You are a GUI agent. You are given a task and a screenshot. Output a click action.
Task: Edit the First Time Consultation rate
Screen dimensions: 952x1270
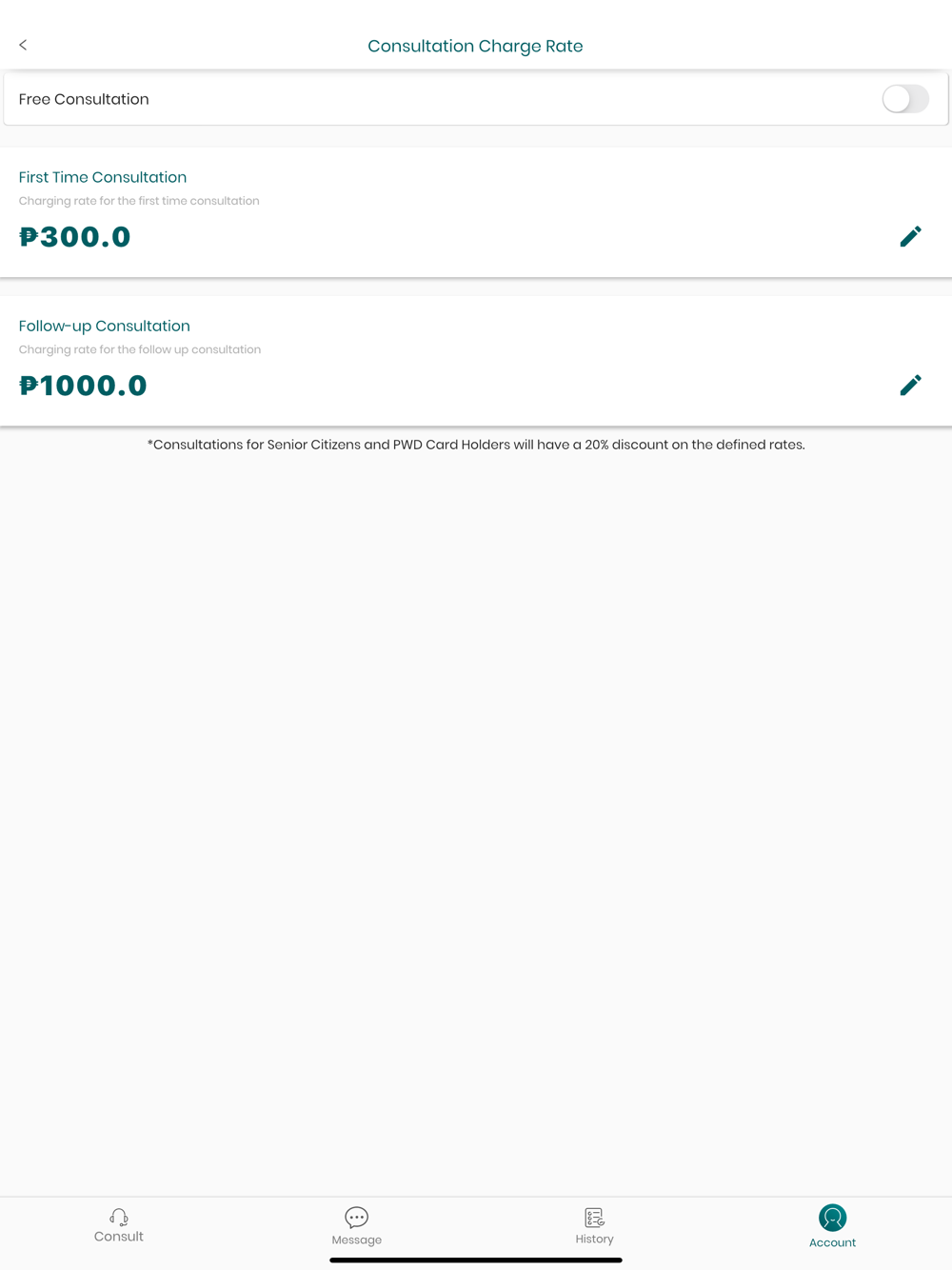911,236
